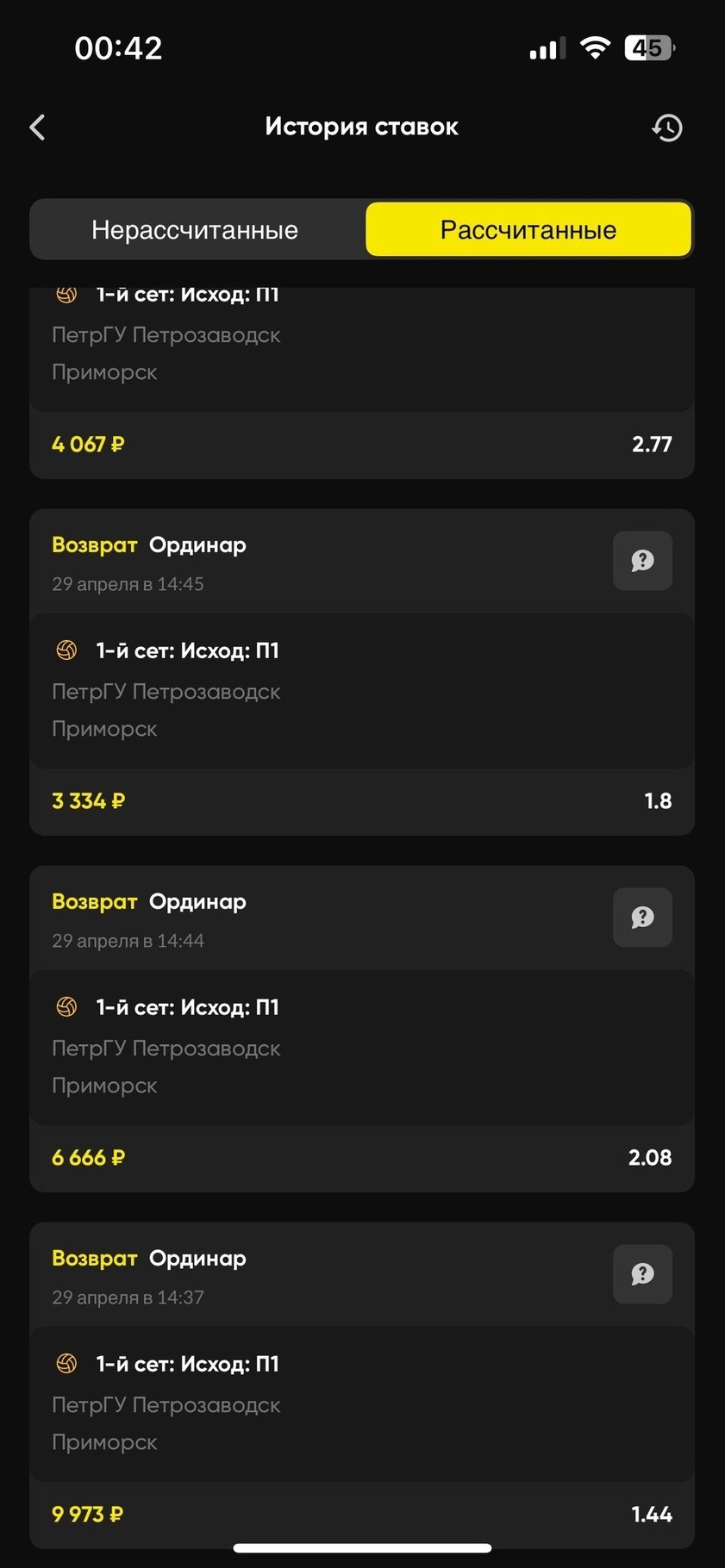
Task: Go back from bet history
Action: click(x=38, y=128)
